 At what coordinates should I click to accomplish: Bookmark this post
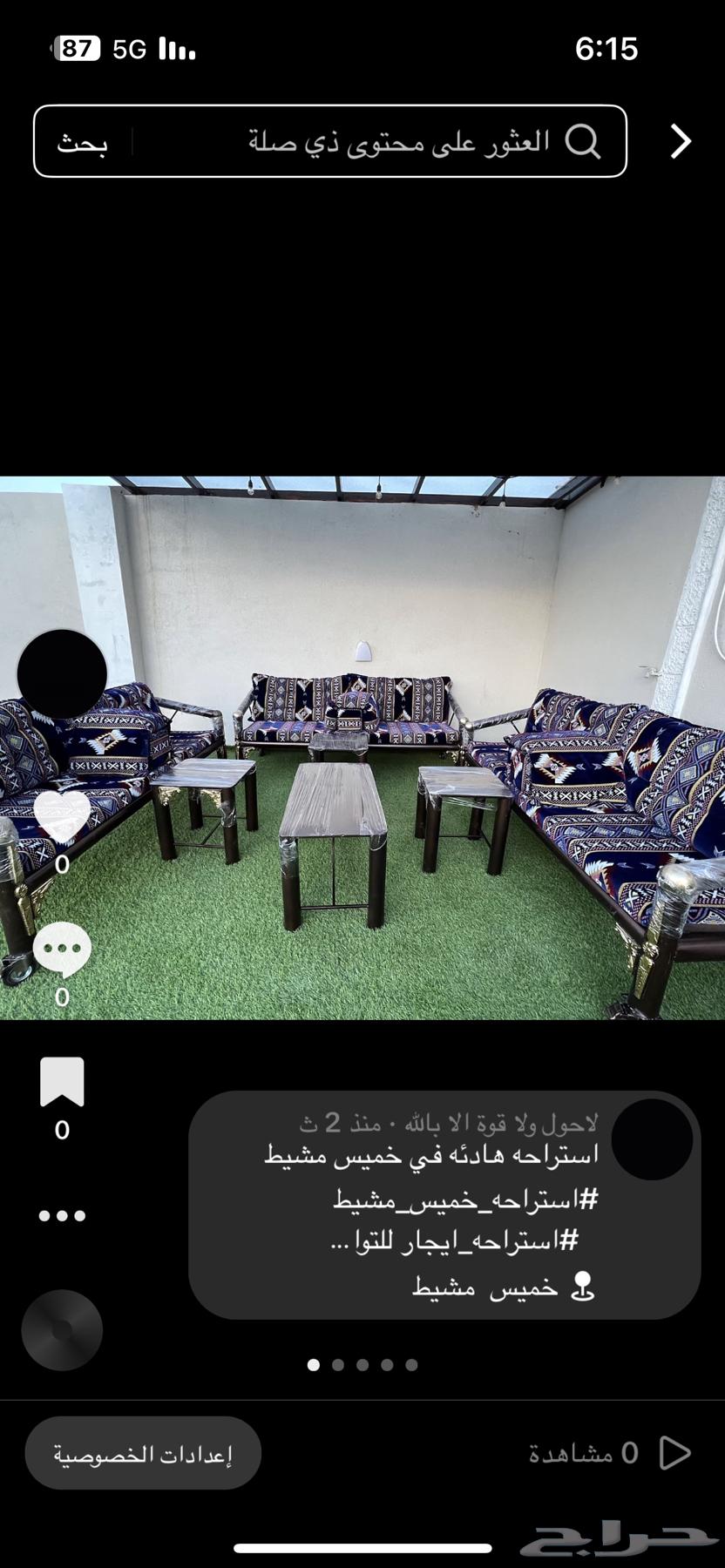click(x=62, y=1083)
